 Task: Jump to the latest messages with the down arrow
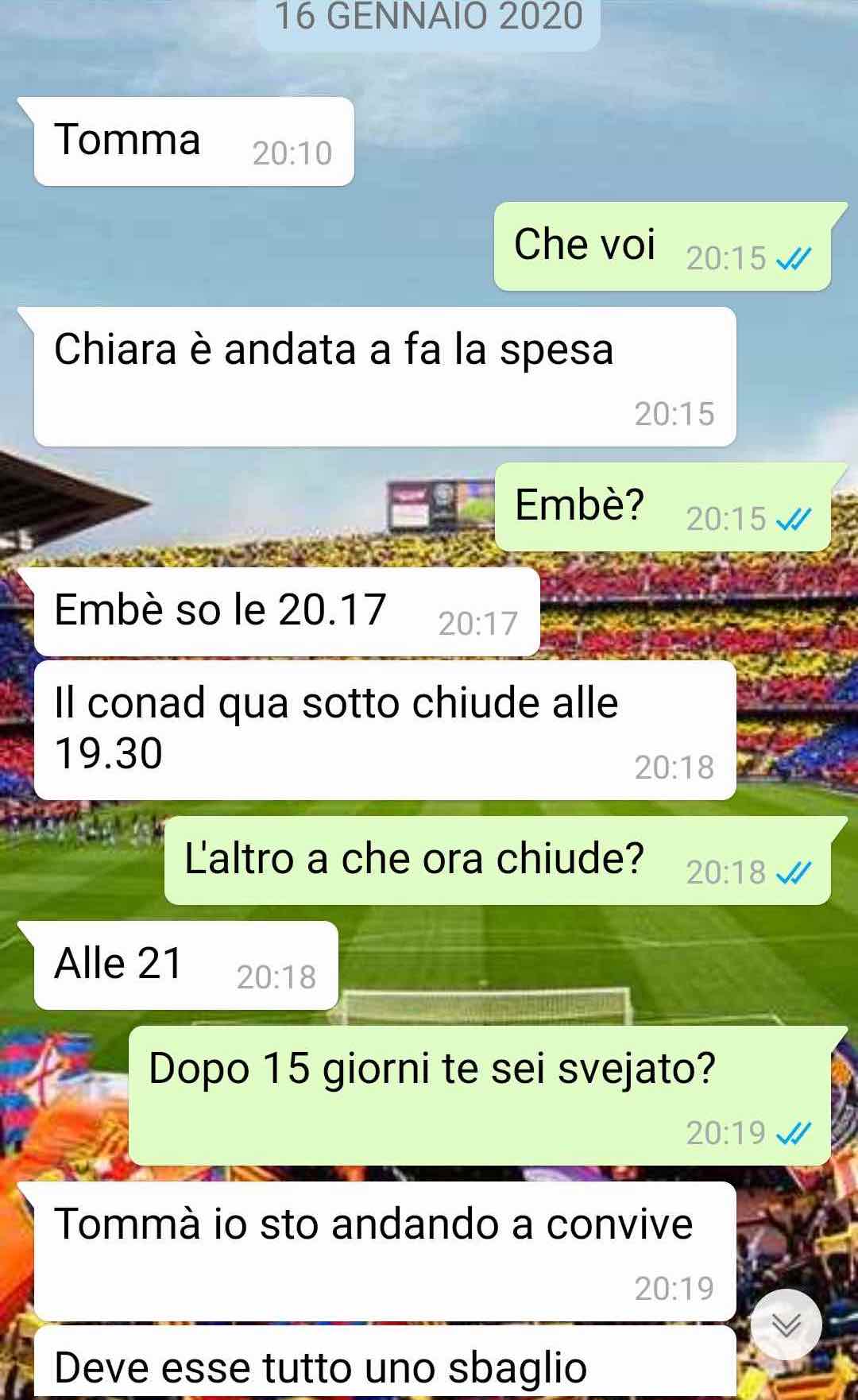click(x=786, y=1325)
